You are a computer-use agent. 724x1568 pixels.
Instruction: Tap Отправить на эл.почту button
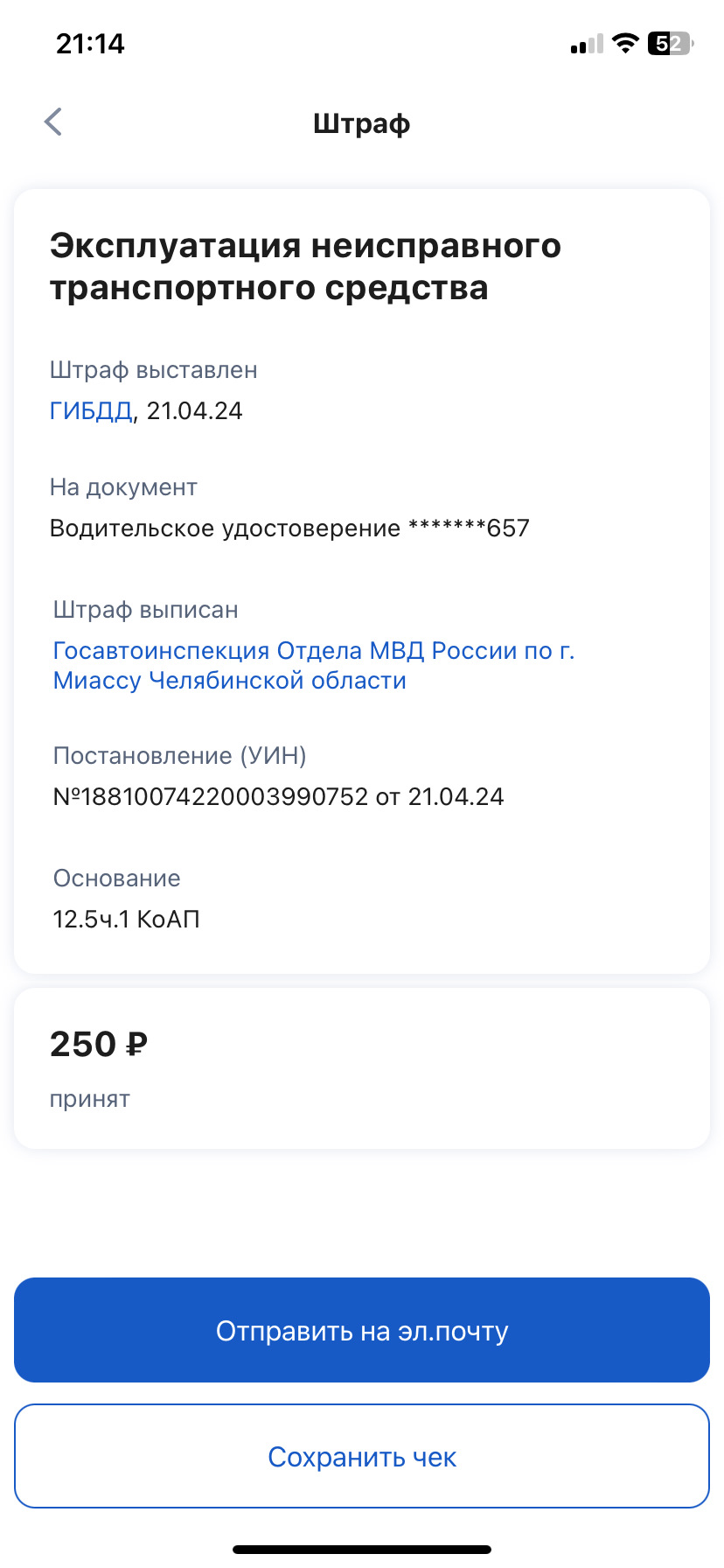point(362,1331)
